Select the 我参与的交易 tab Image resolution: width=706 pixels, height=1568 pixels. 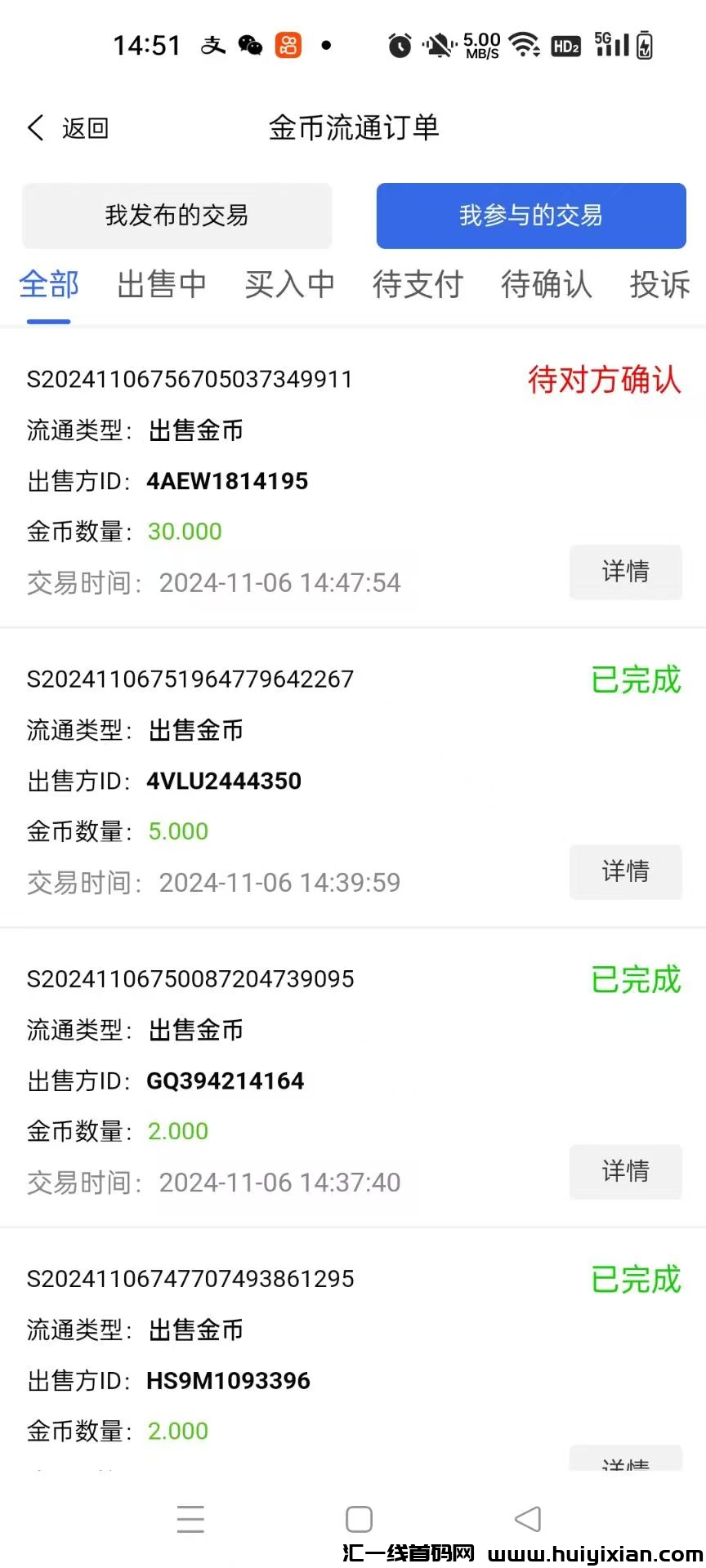pos(530,216)
